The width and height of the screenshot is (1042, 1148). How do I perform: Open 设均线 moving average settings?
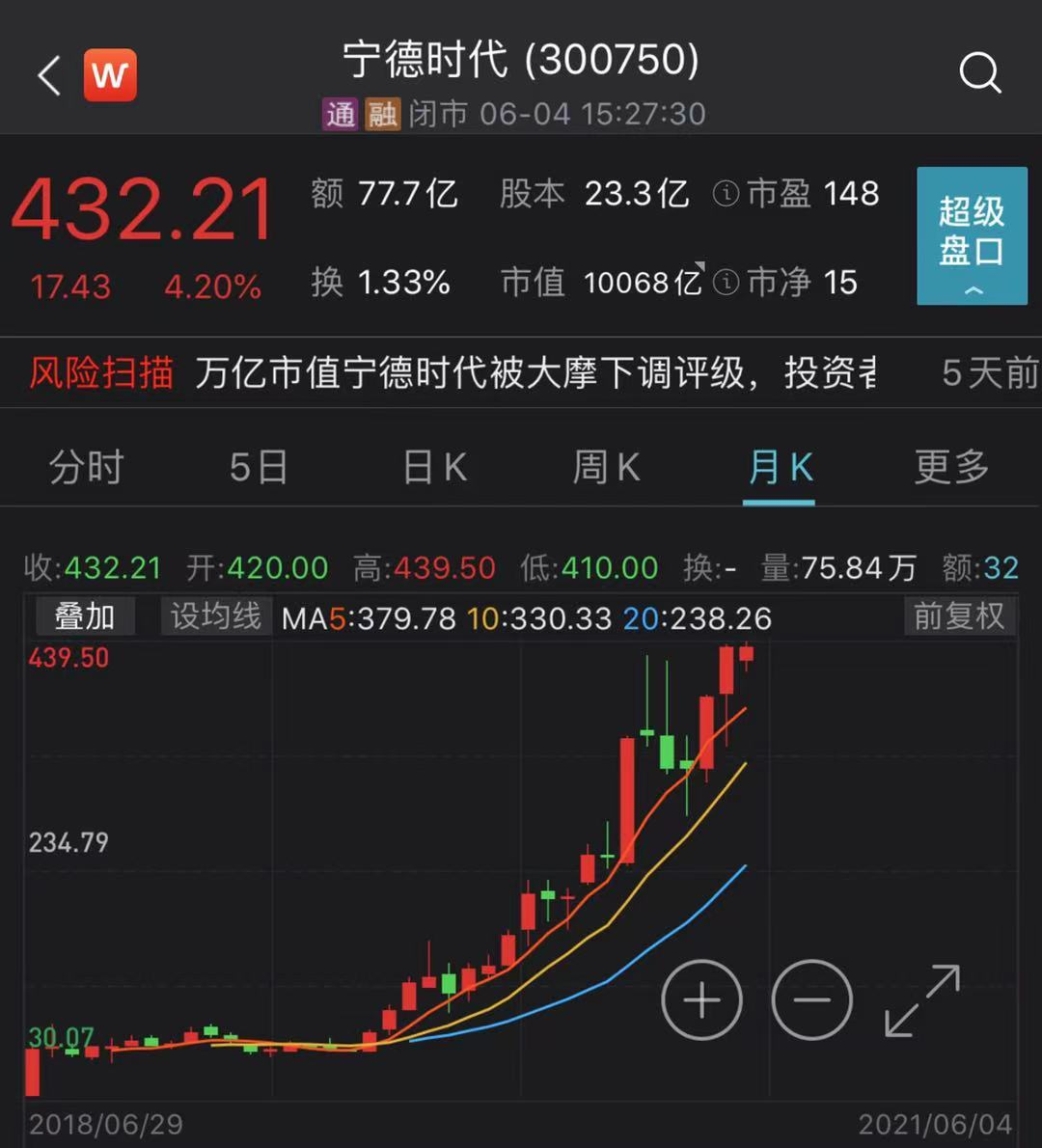coord(215,616)
